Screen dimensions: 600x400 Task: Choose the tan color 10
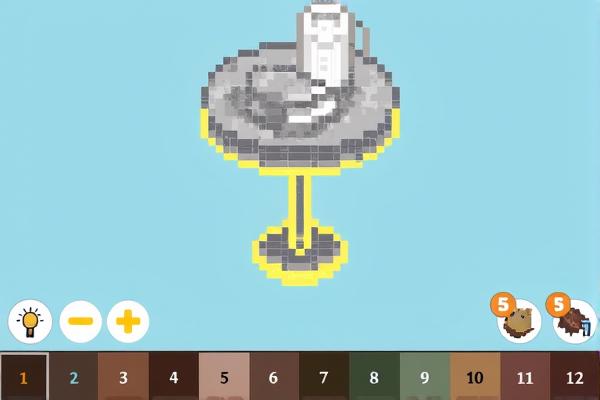tap(474, 378)
